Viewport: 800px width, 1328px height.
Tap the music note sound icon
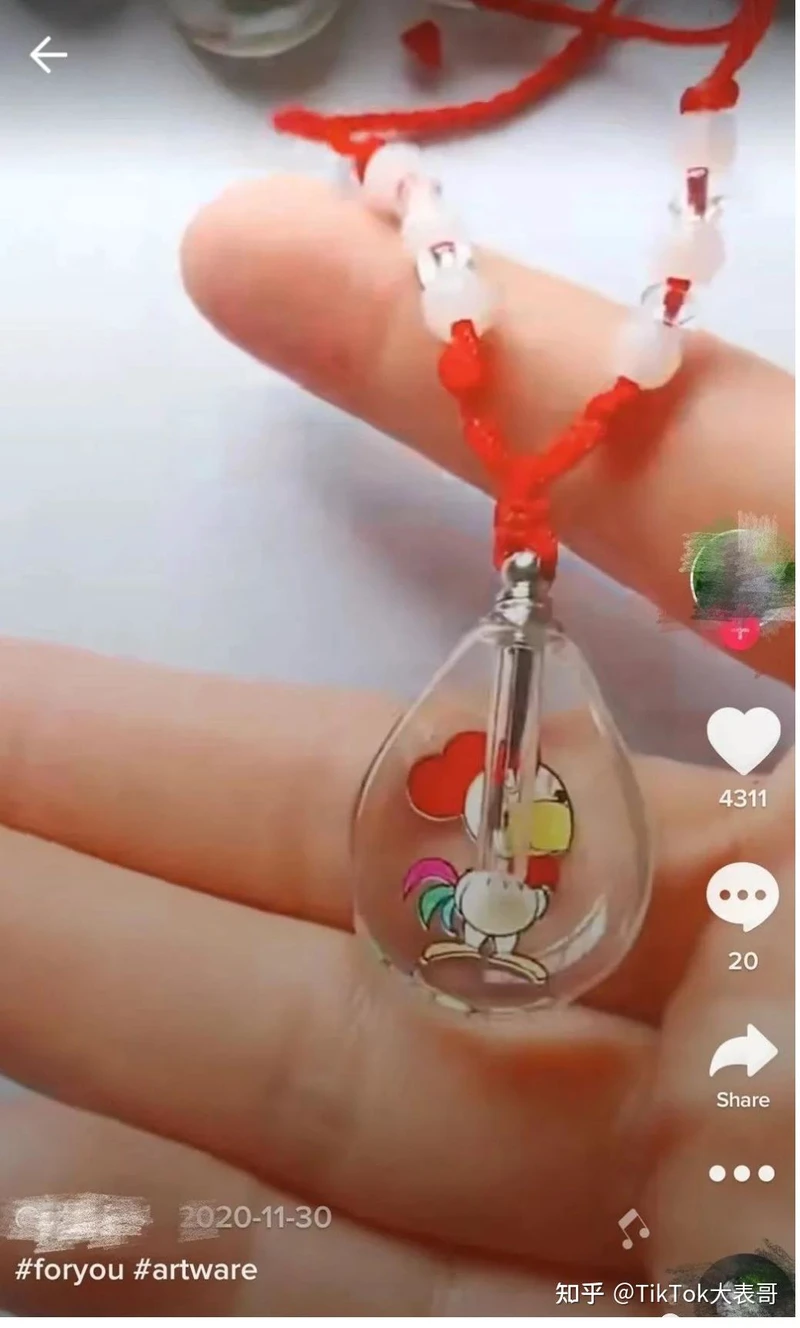pos(632,1228)
